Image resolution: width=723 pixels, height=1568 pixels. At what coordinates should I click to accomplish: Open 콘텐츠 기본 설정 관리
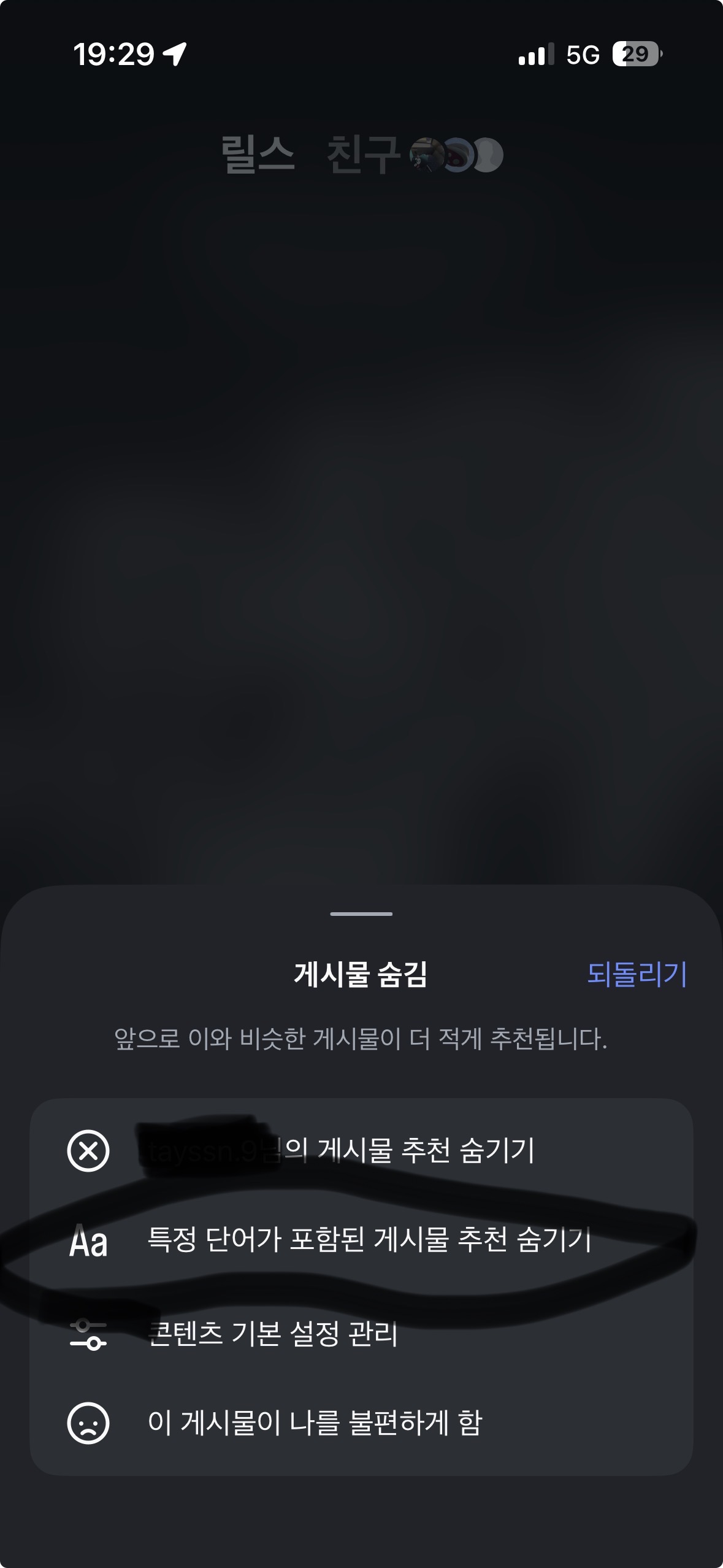(x=273, y=1334)
